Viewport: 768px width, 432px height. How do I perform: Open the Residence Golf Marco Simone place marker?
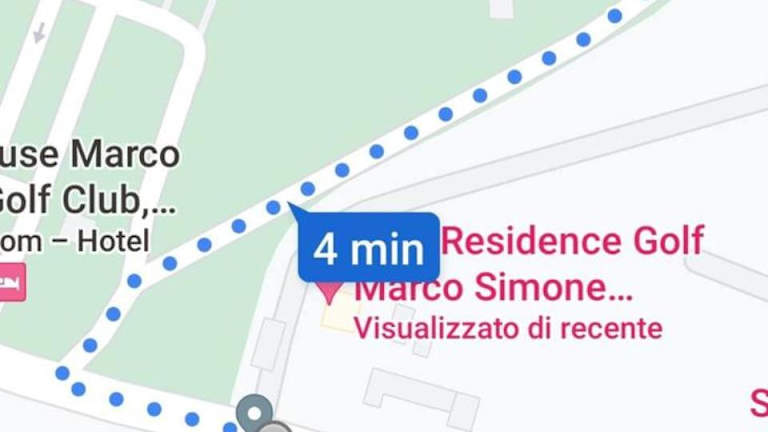pyautogui.click(x=330, y=292)
